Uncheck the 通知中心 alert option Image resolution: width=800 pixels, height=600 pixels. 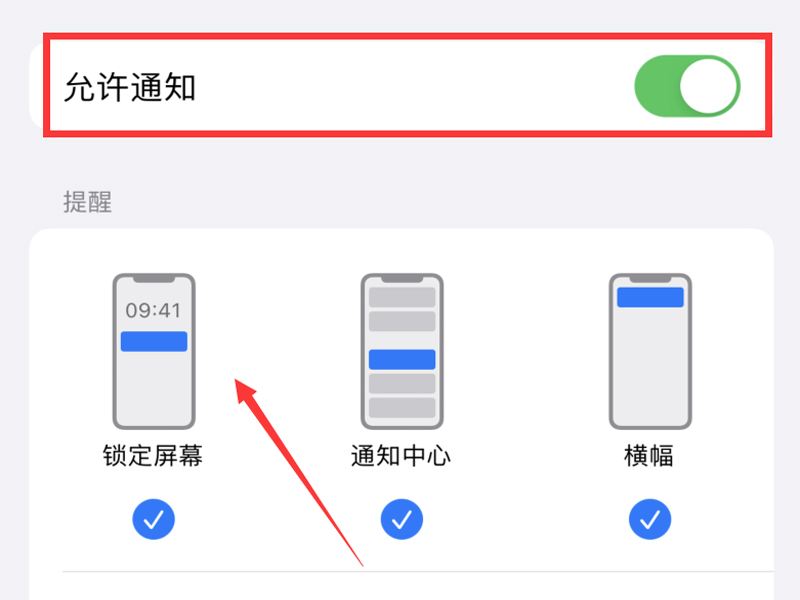402,518
